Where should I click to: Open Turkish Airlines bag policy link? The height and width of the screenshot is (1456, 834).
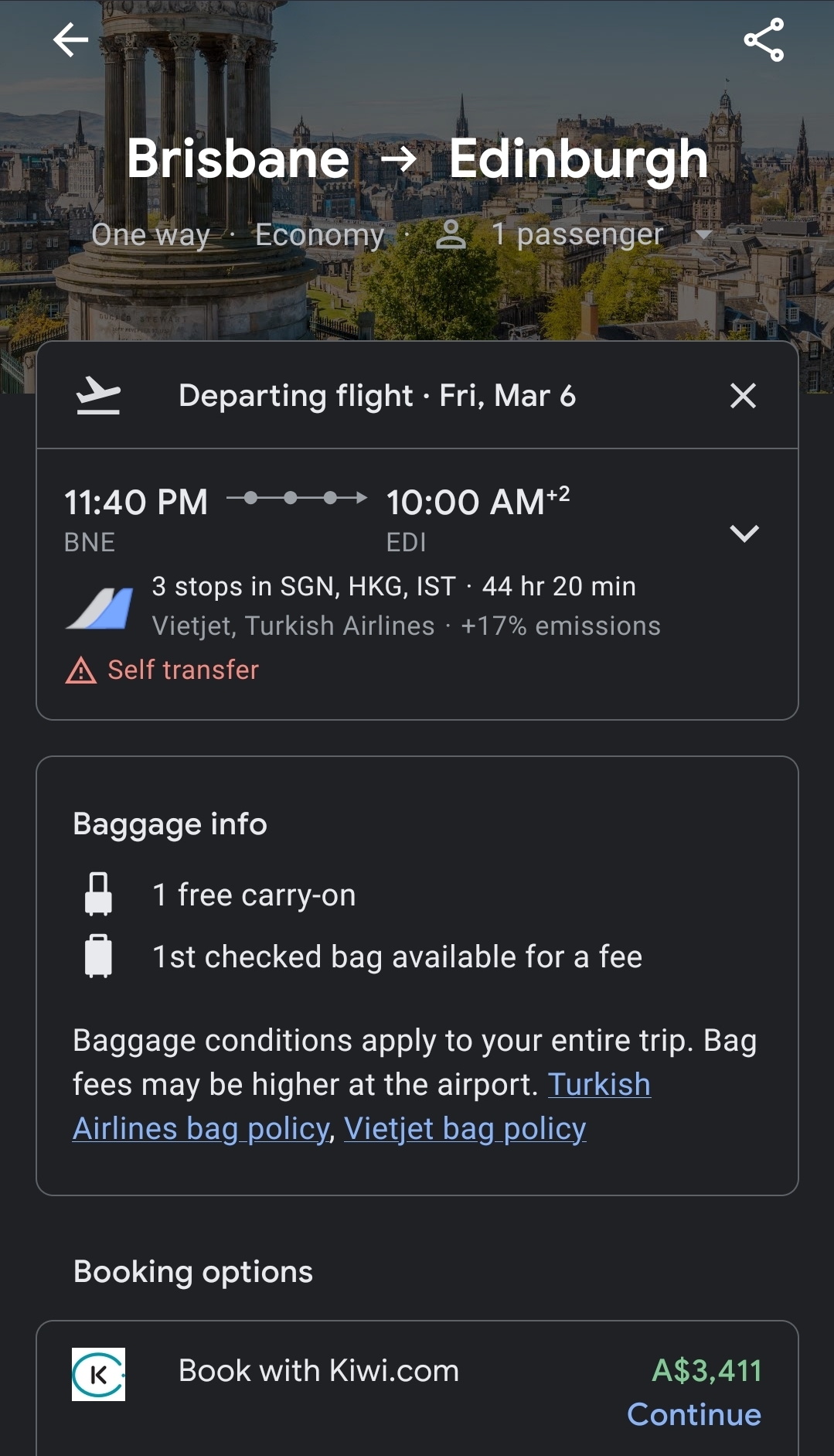pyautogui.click(x=598, y=1085)
